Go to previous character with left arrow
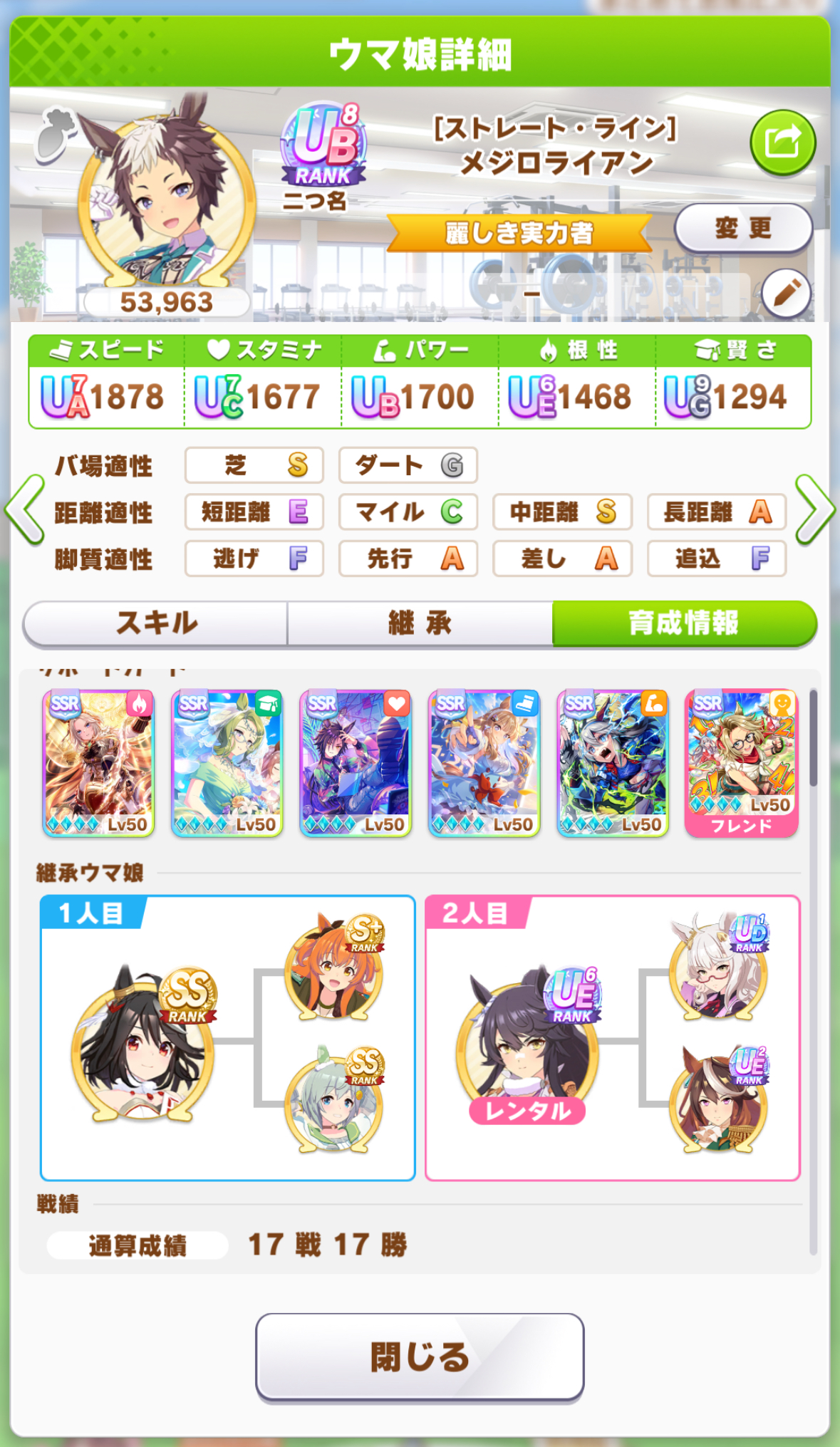The height and width of the screenshot is (1447, 840). 24,510
